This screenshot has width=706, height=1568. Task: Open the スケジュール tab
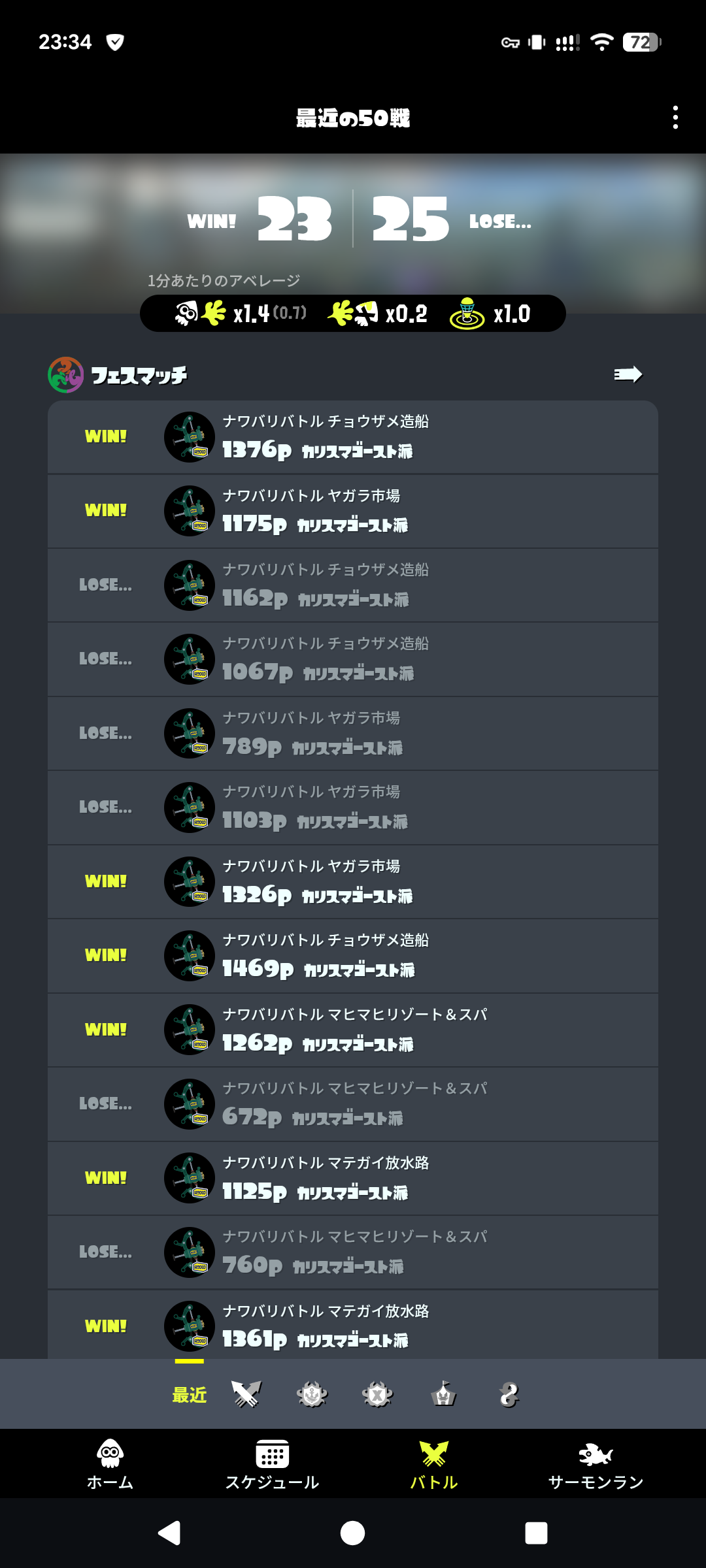(272, 1463)
